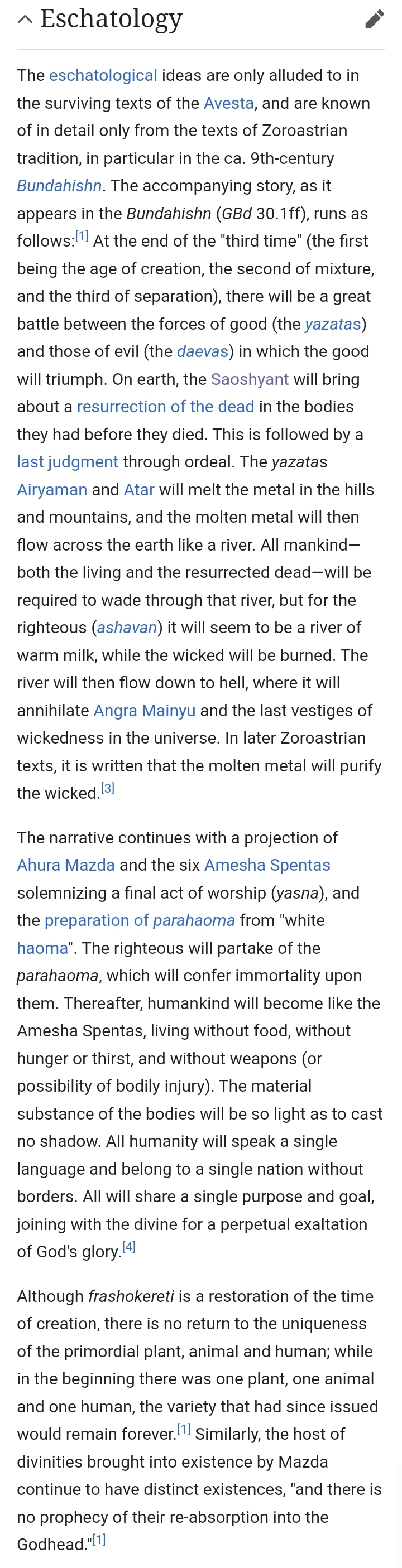Open the last judgment link
This screenshot has width=402, height=1568.
coord(68,462)
